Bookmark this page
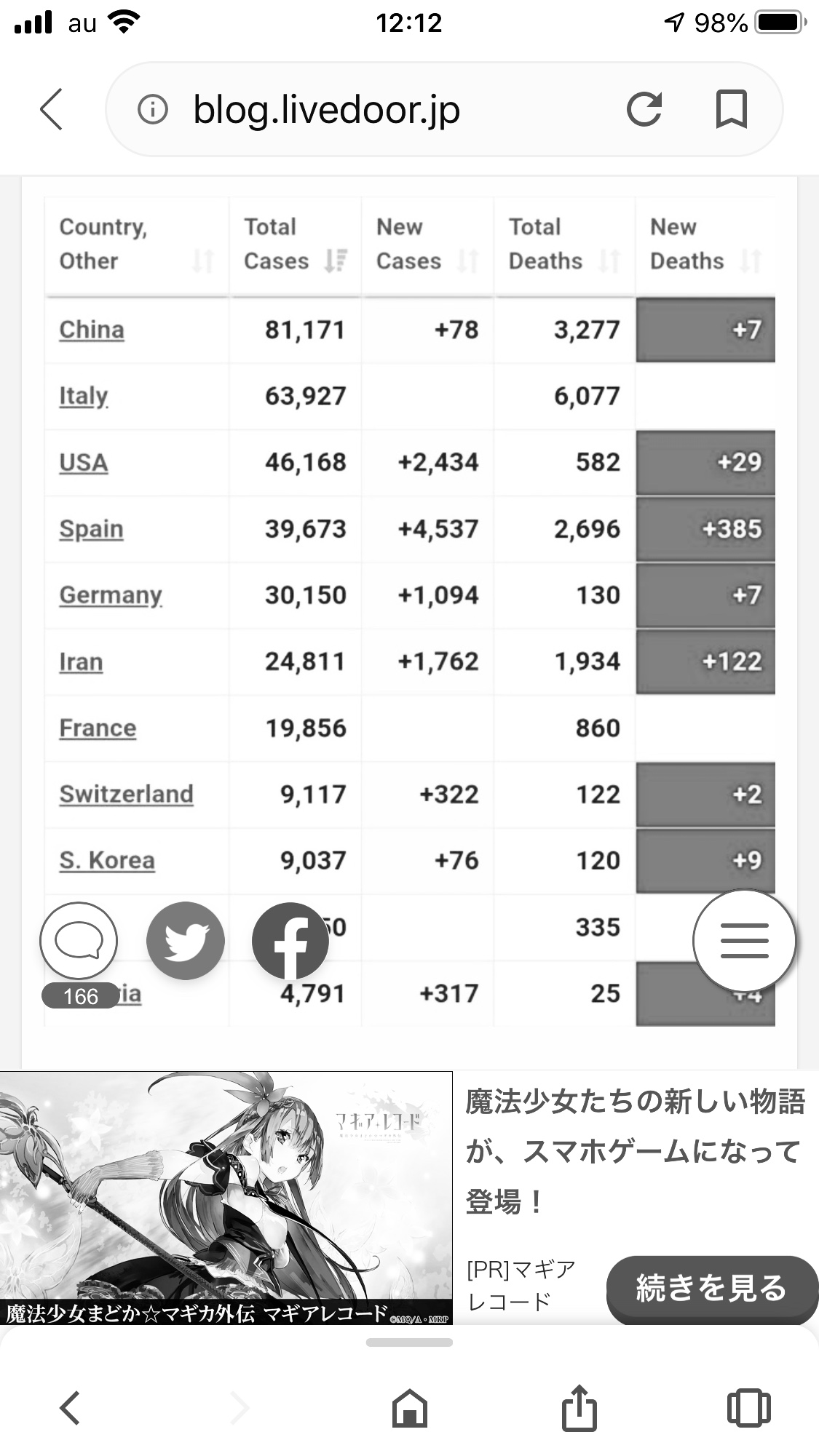Viewport: 819px width, 1456px height. pyautogui.click(x=731, y=110)
